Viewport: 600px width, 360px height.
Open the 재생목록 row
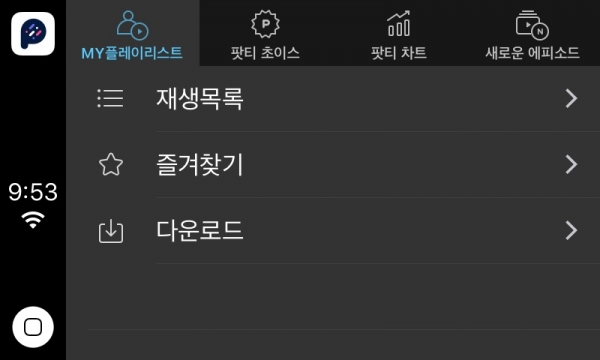point(333,99)
